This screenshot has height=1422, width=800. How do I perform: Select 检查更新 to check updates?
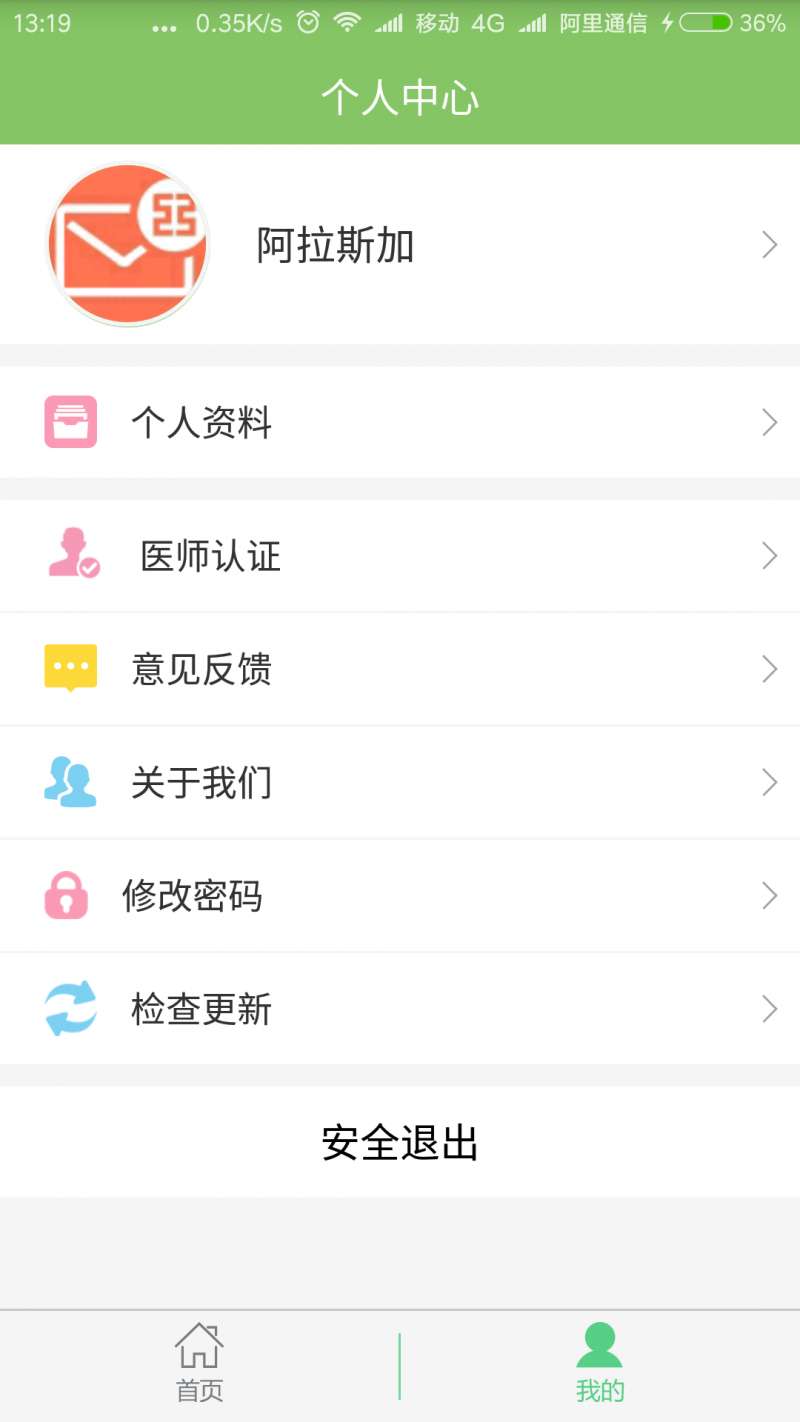point(400,1008)
